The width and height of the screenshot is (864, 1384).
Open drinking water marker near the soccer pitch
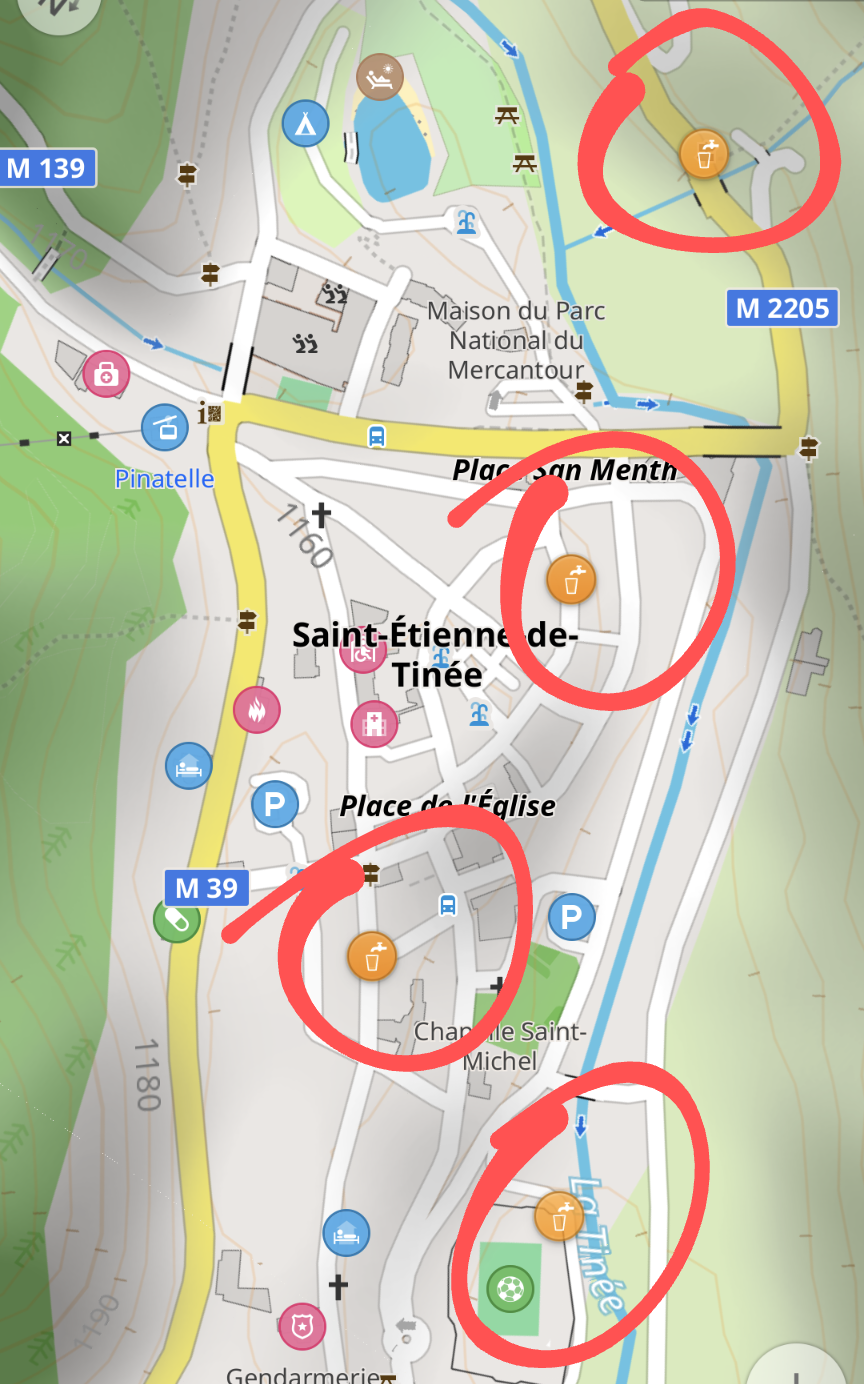pyautogui.click(x=559, y=1217)
